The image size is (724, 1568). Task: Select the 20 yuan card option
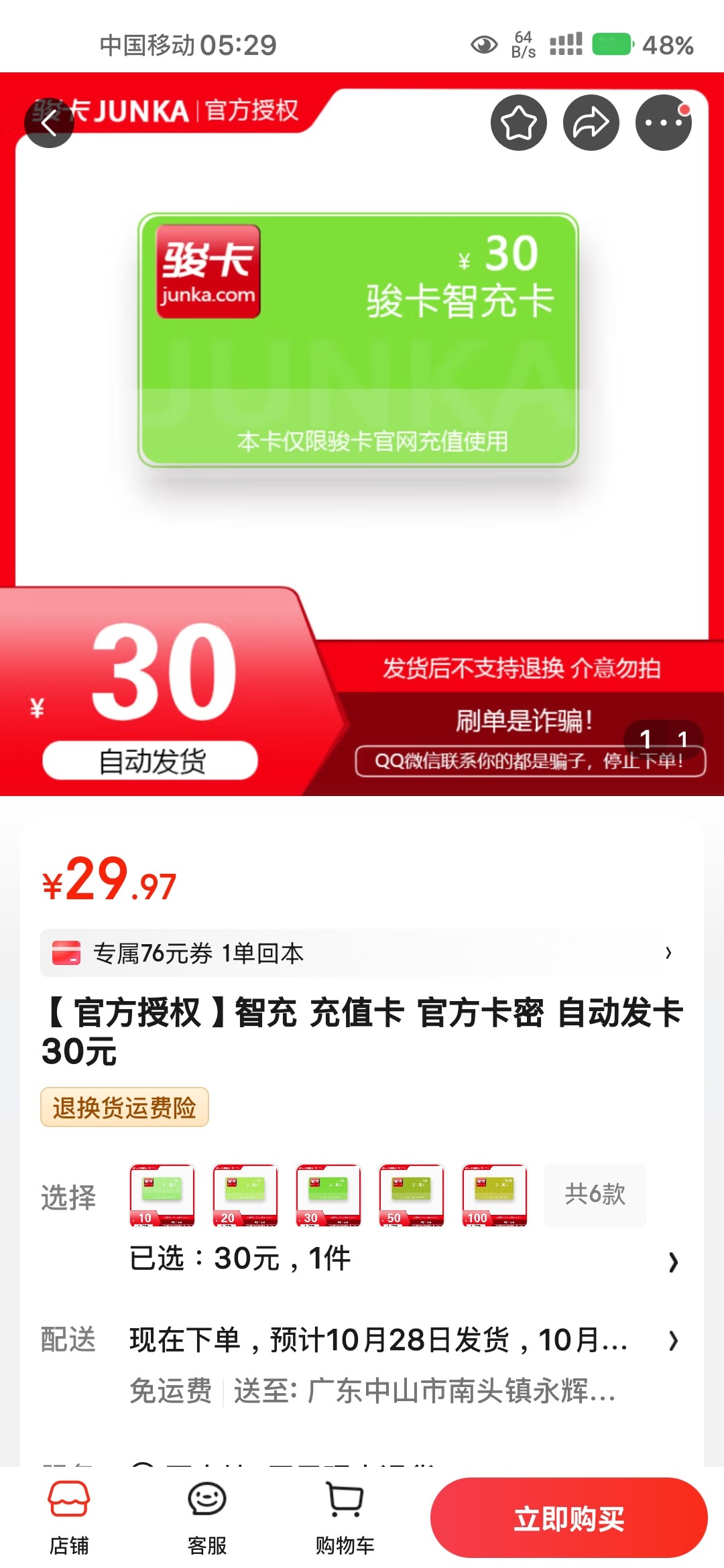[245, 1195]
